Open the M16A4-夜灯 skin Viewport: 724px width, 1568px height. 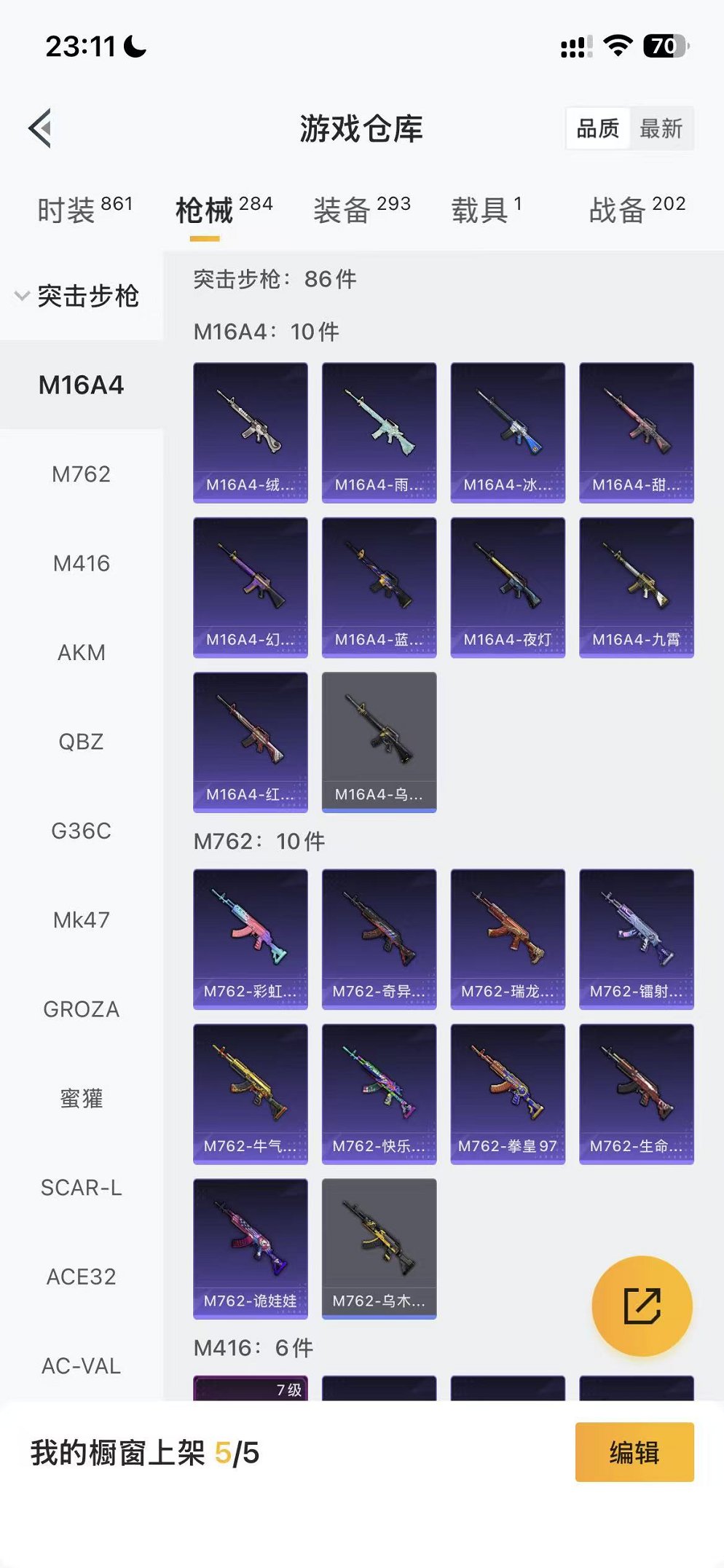[x=508, y=587]
